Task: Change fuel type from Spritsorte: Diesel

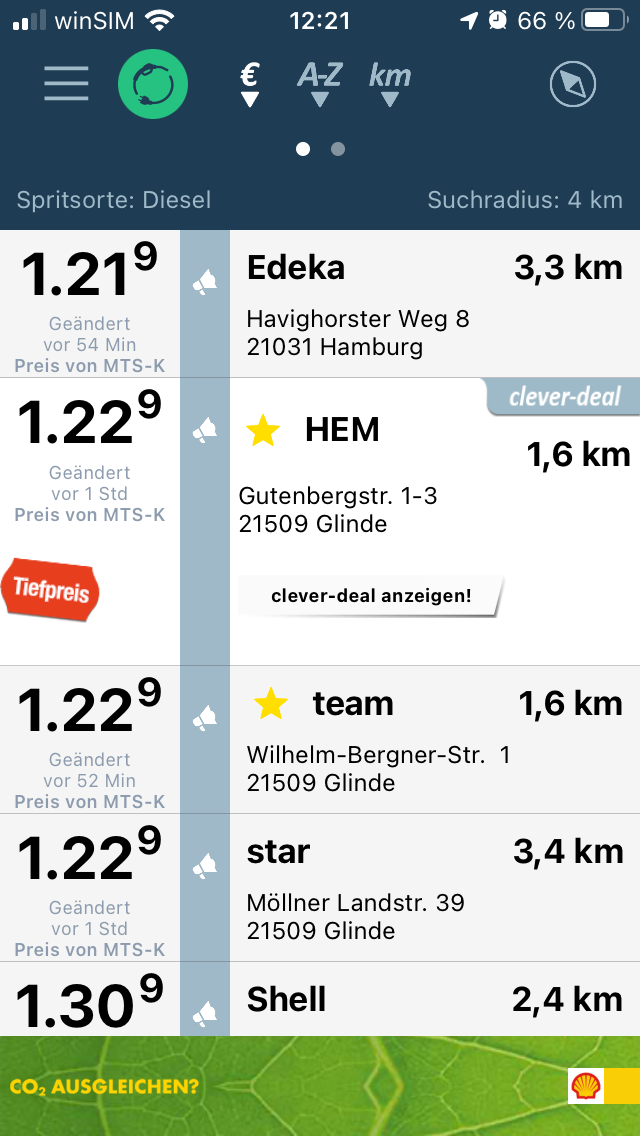Action: (x=114, y=200)
